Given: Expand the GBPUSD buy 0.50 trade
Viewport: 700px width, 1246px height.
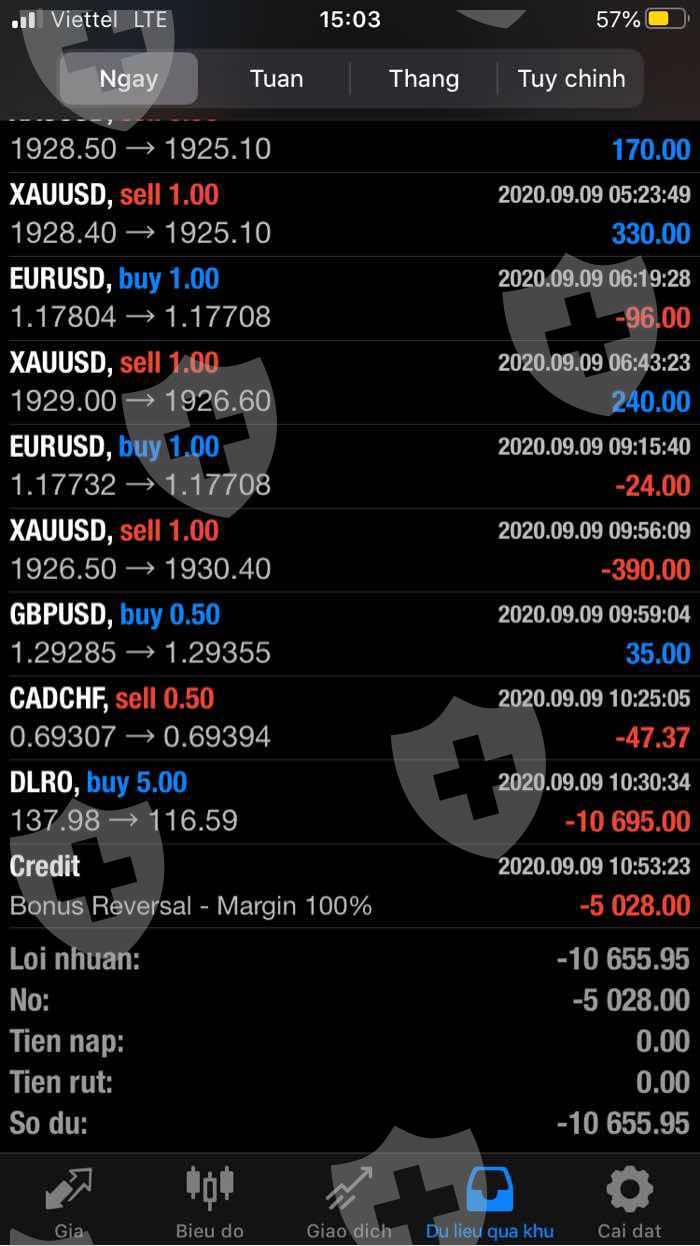Looking at the screenshot, I should pos(350,634).
